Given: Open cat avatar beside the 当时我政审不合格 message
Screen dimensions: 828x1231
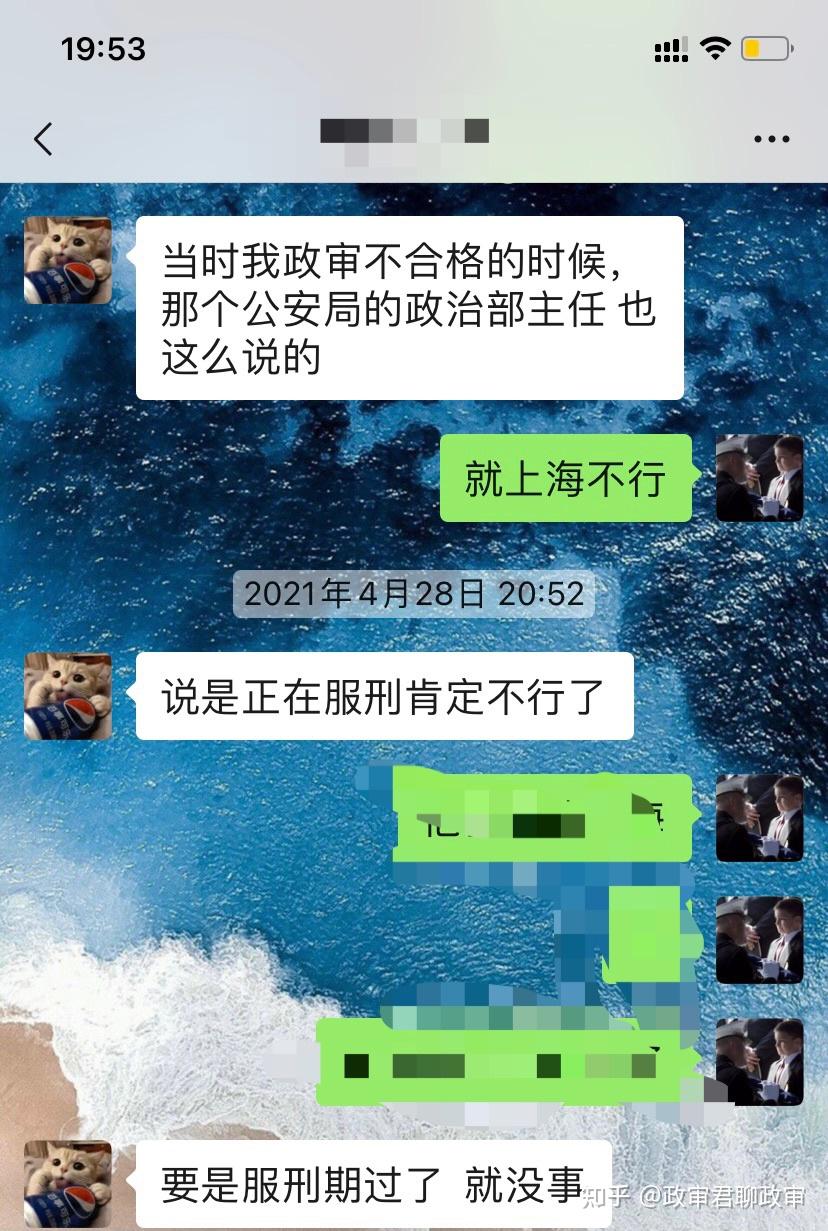Looking at the screenshot, I should tap(68, 260).
